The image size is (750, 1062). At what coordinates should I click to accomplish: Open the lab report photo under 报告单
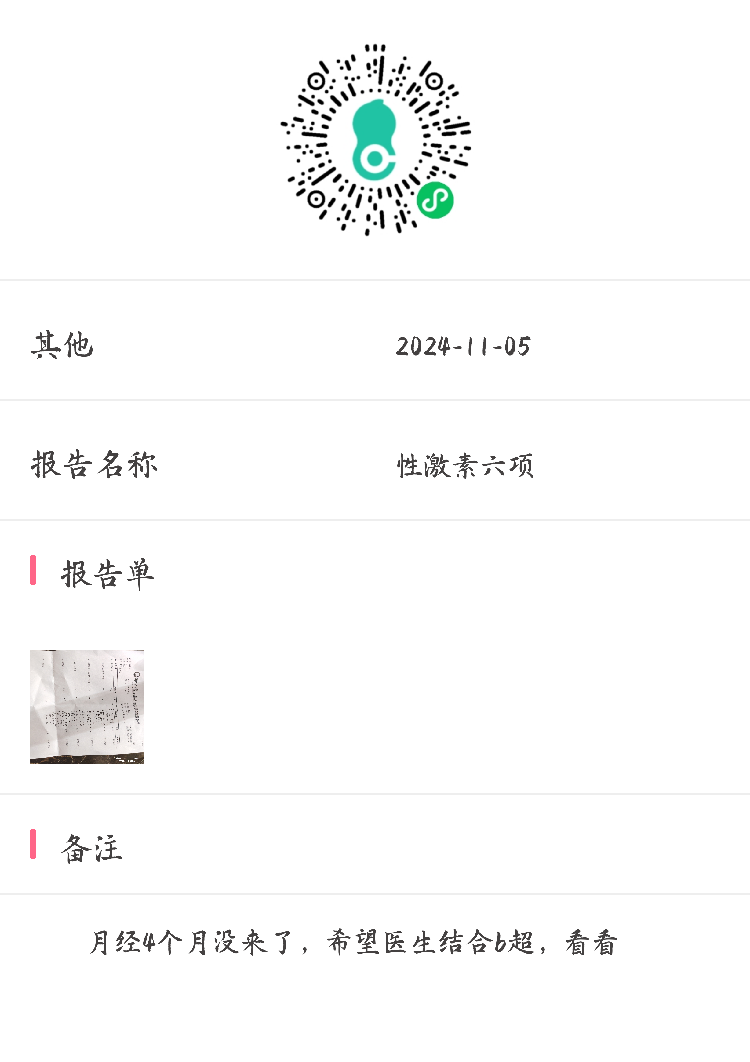coord(87,706)
